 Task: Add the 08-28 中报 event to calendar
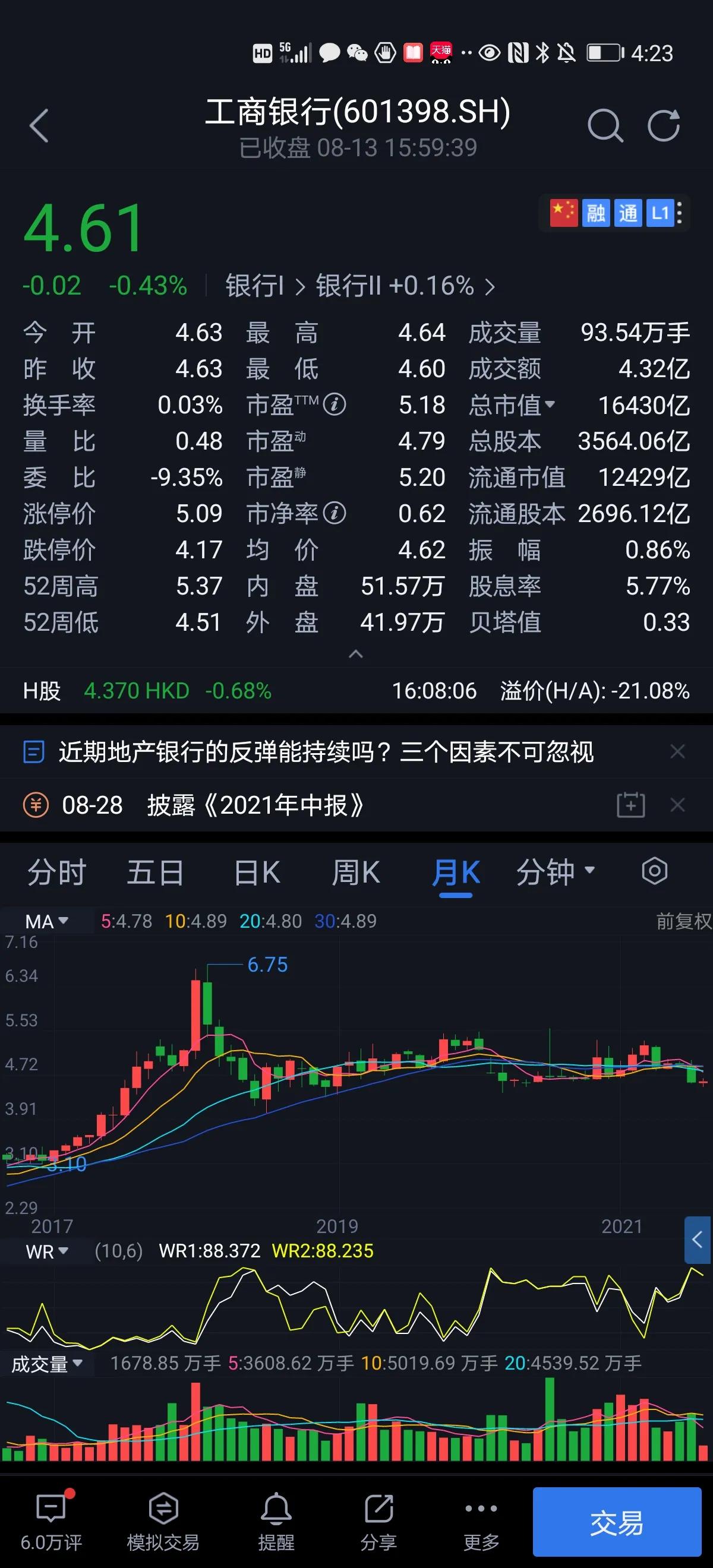coord(630,805)
